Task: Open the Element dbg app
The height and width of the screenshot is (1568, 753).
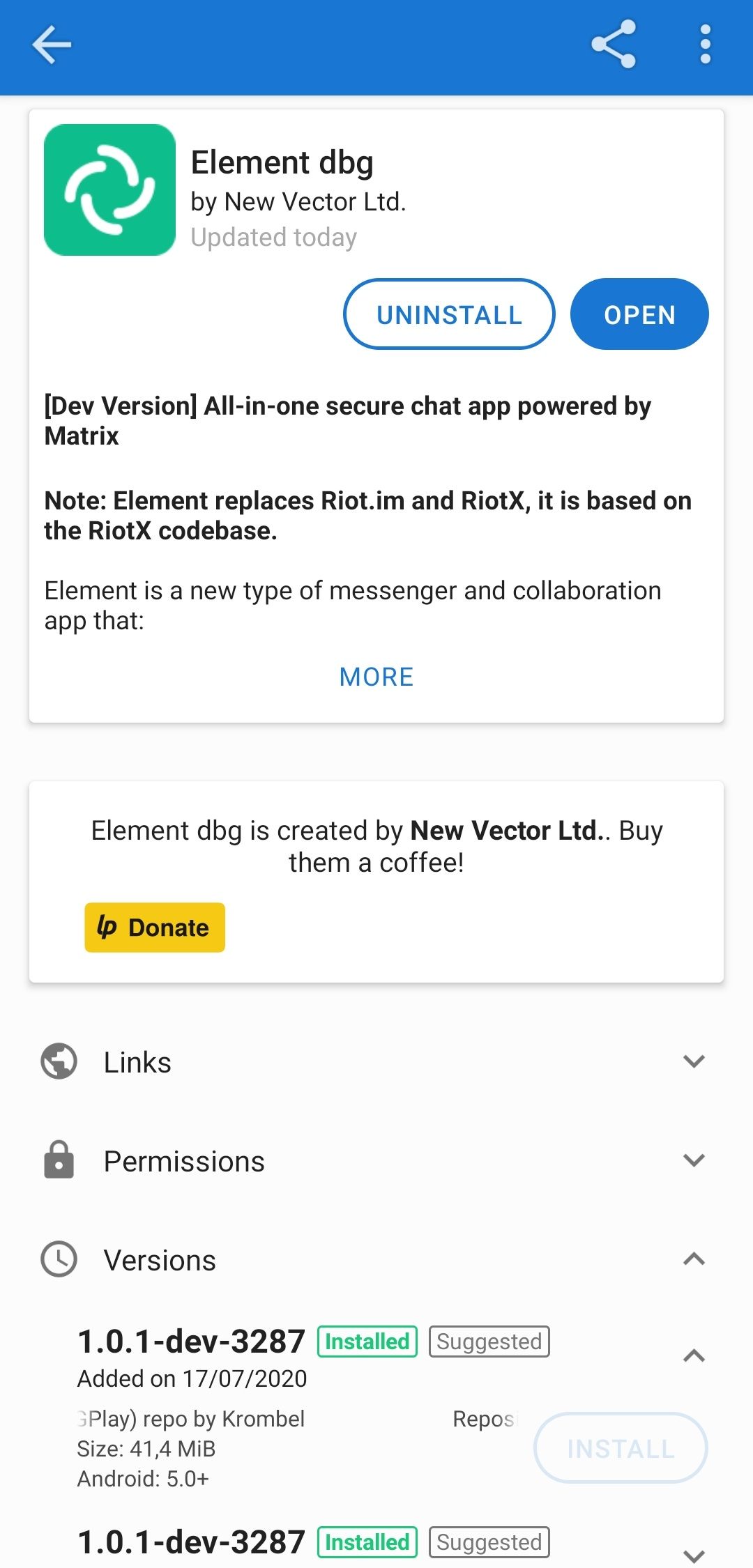Action: [x=639, y=314]
